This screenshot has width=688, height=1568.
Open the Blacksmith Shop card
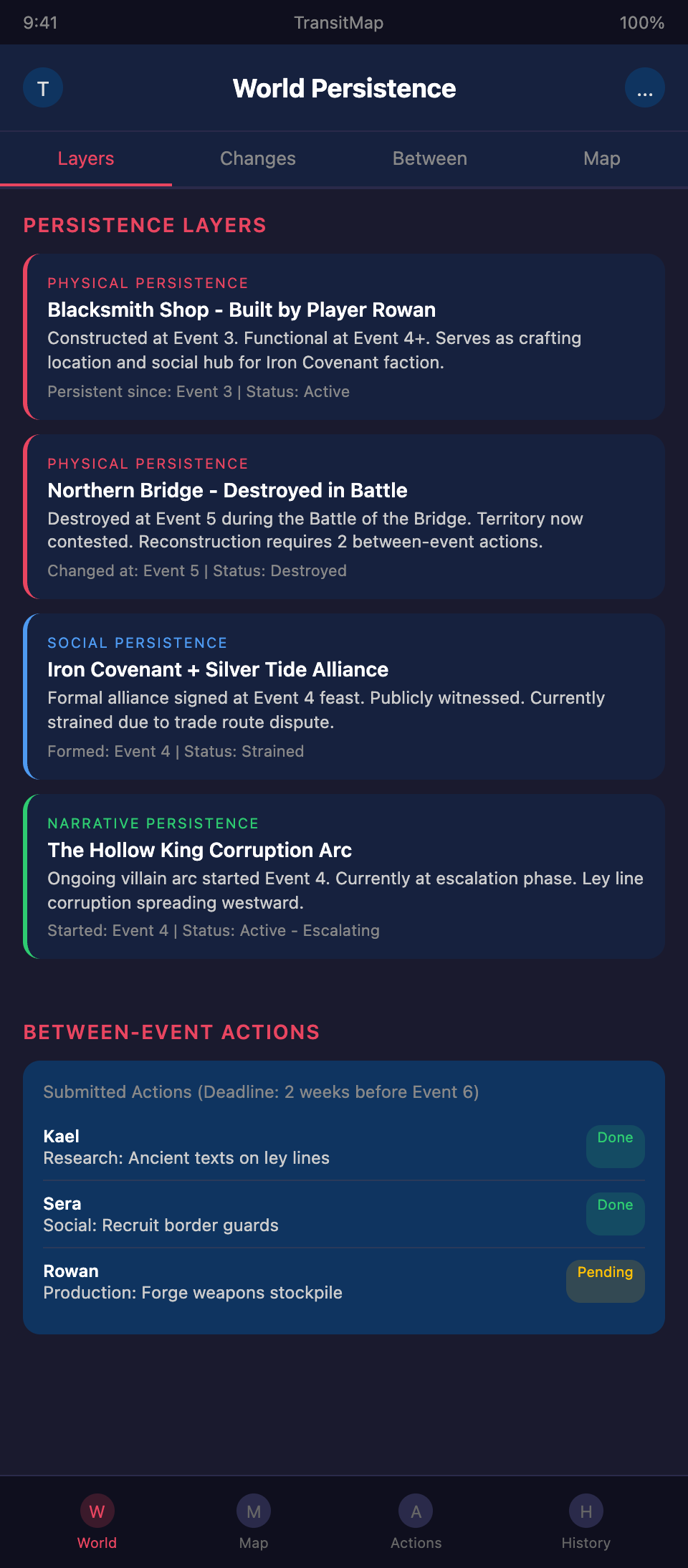pyautogui.click(x=344, y=336)
